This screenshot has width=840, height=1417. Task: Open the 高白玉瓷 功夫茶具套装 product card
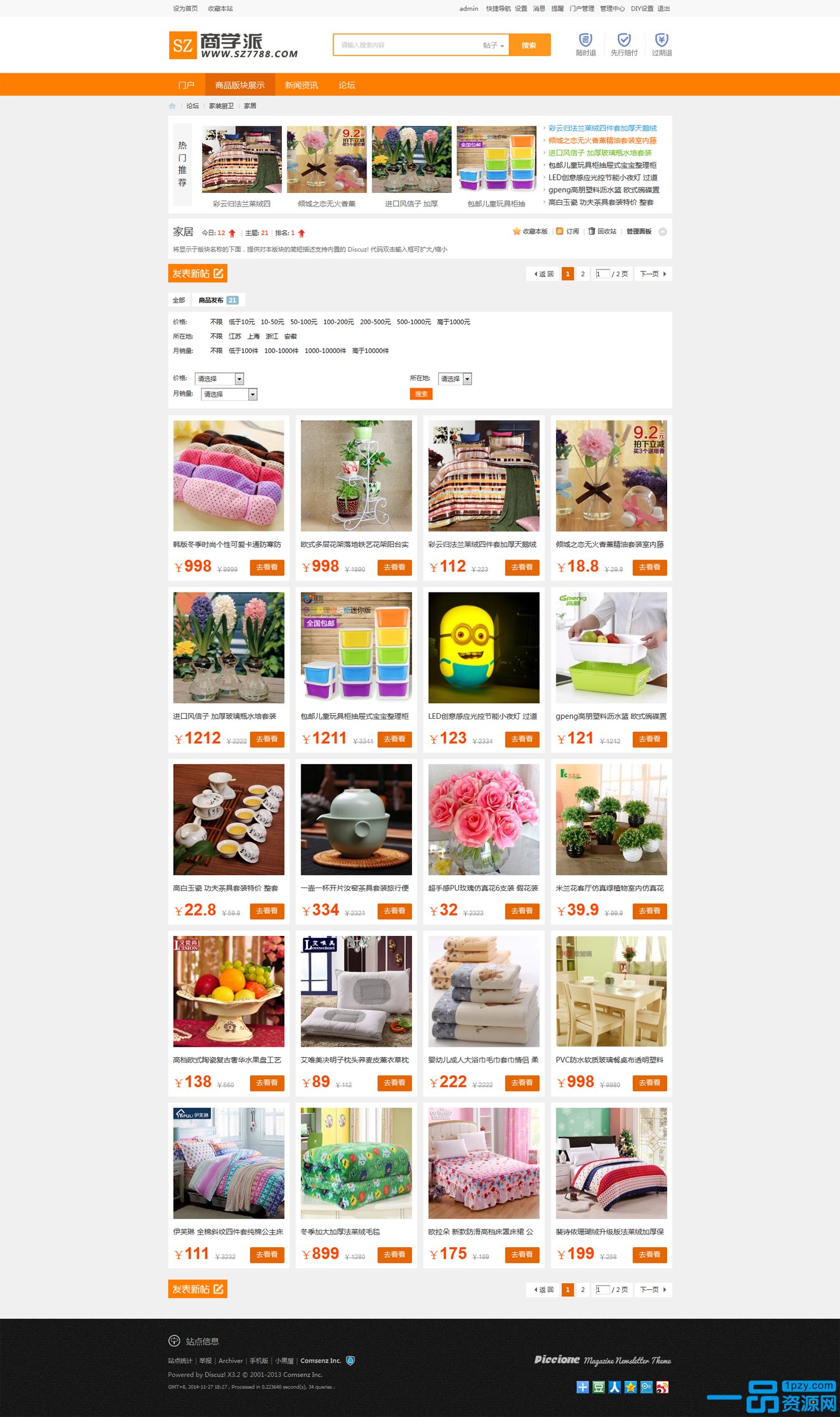(228, 820)
